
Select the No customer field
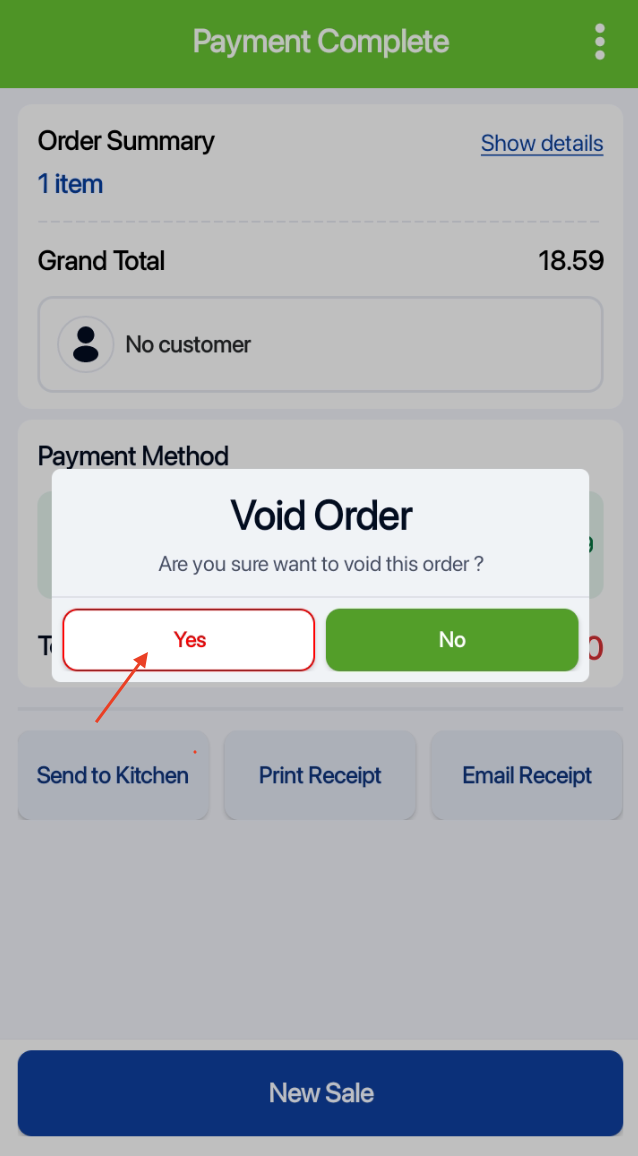click(x=320, y=345)
